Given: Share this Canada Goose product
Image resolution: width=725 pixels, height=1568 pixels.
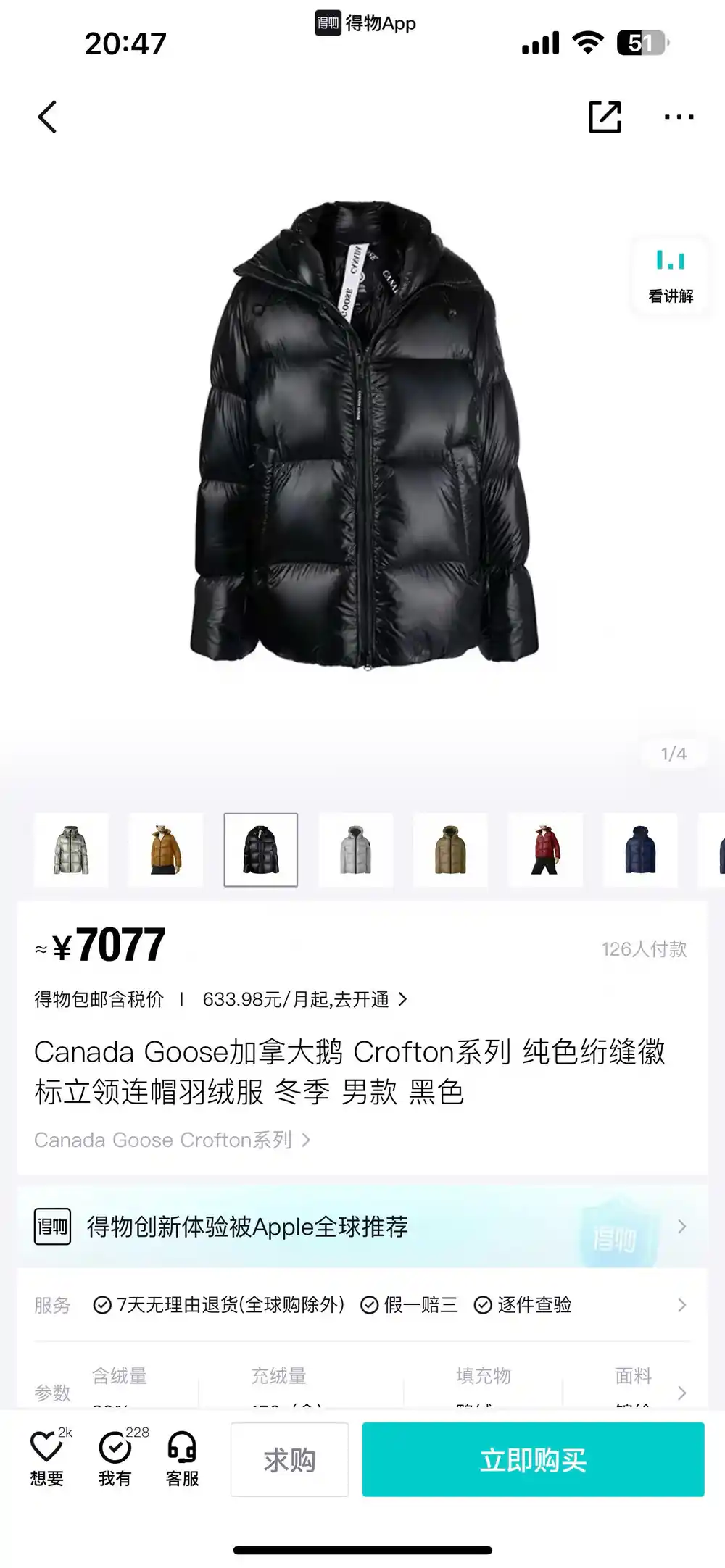Looking at the screenshot, I should click(605, 117).
